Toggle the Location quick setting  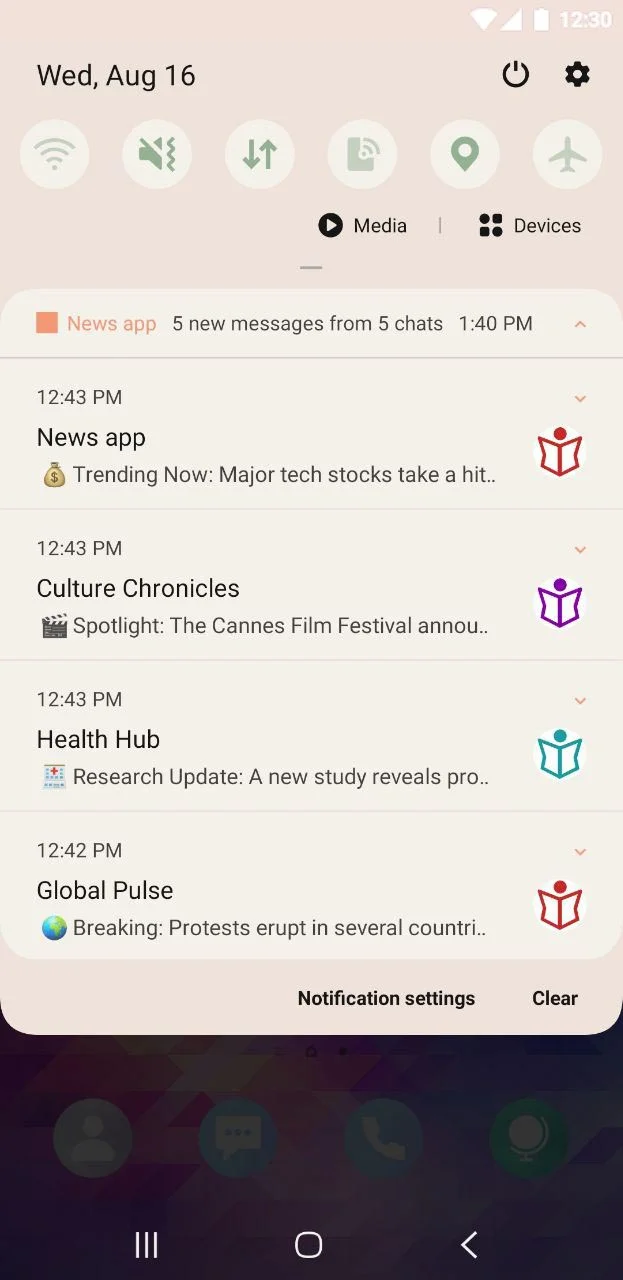pyautogui.click(x=464, y=154)
